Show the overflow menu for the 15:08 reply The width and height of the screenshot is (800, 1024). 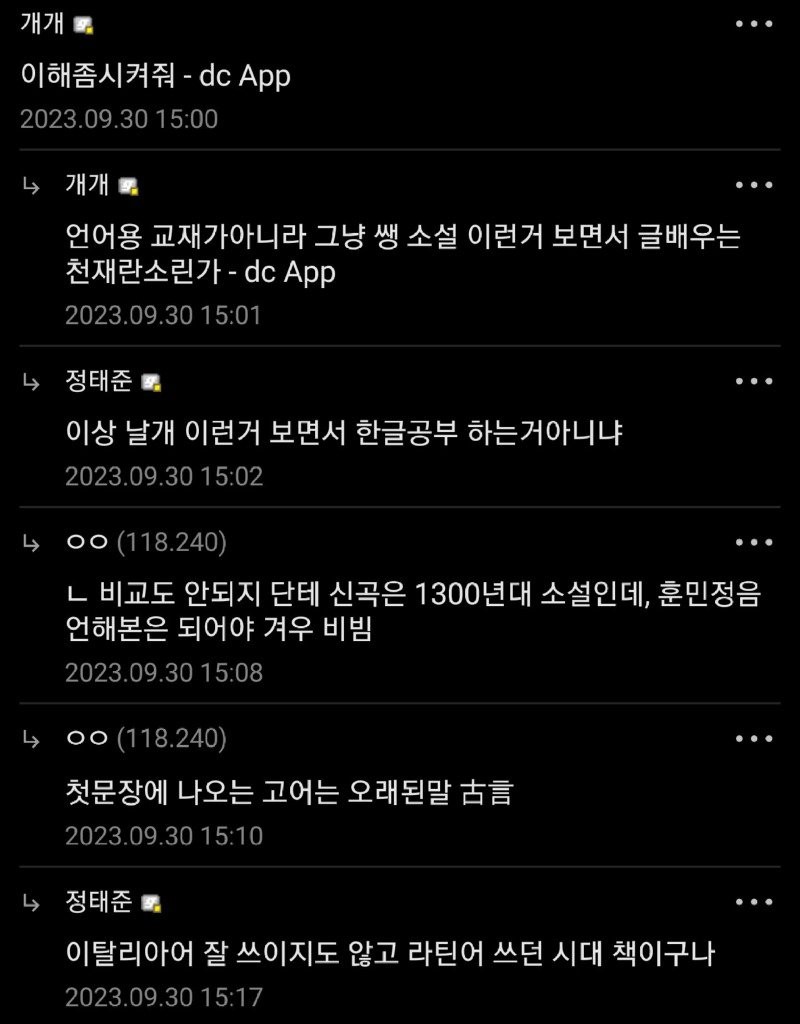tap(754, 542)
